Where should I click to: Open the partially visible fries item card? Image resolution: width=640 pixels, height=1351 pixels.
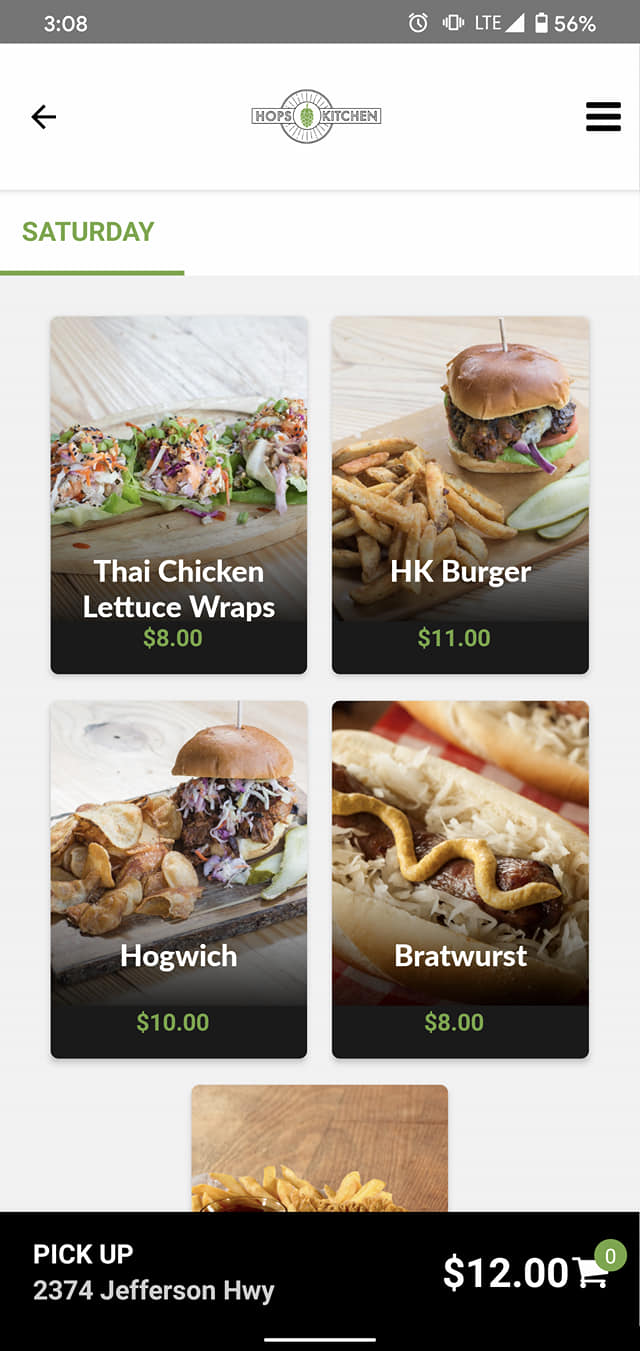pos(320,1150)
